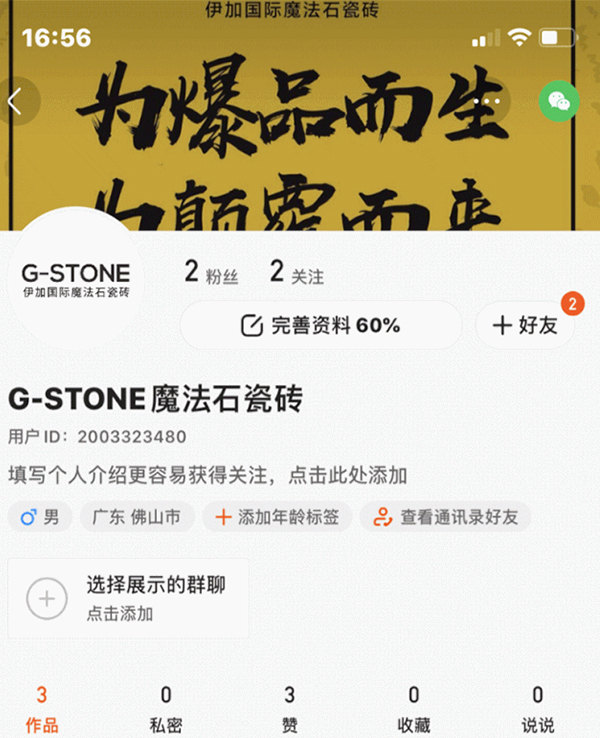Switch to the 收藏 tab
The width and height of the screenshot is (600, 738).
413,710
